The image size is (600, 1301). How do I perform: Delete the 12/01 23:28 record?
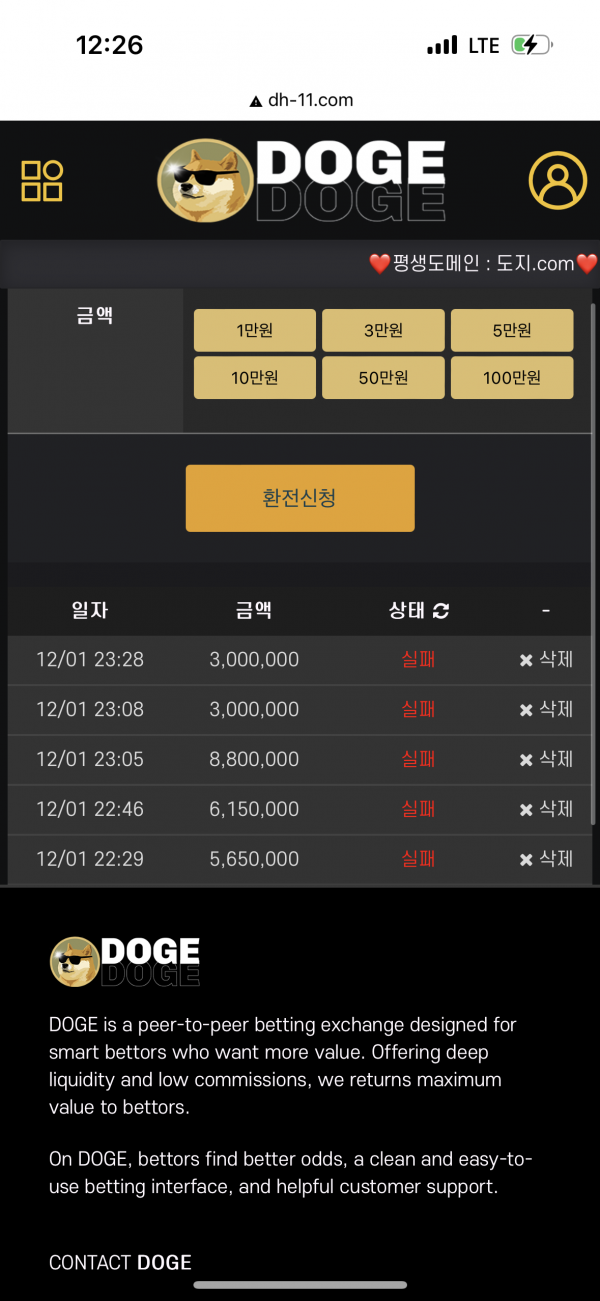[x=546, y=660]
